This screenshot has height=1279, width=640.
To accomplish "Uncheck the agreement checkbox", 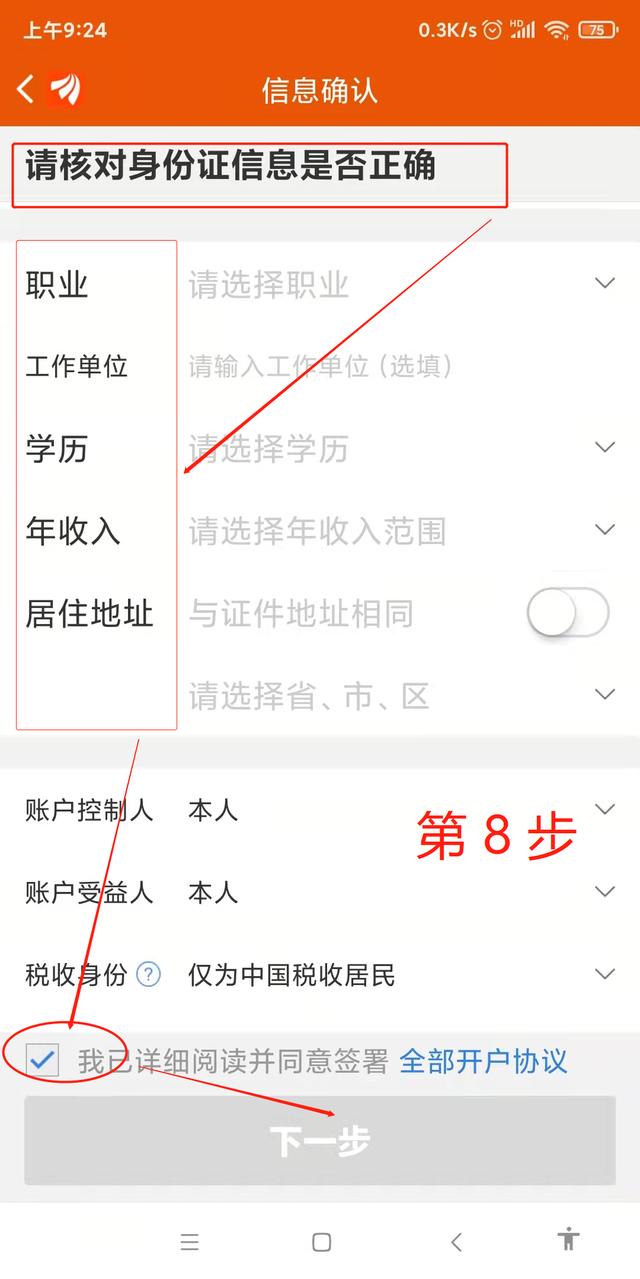I will click(x=41, y=1061).
